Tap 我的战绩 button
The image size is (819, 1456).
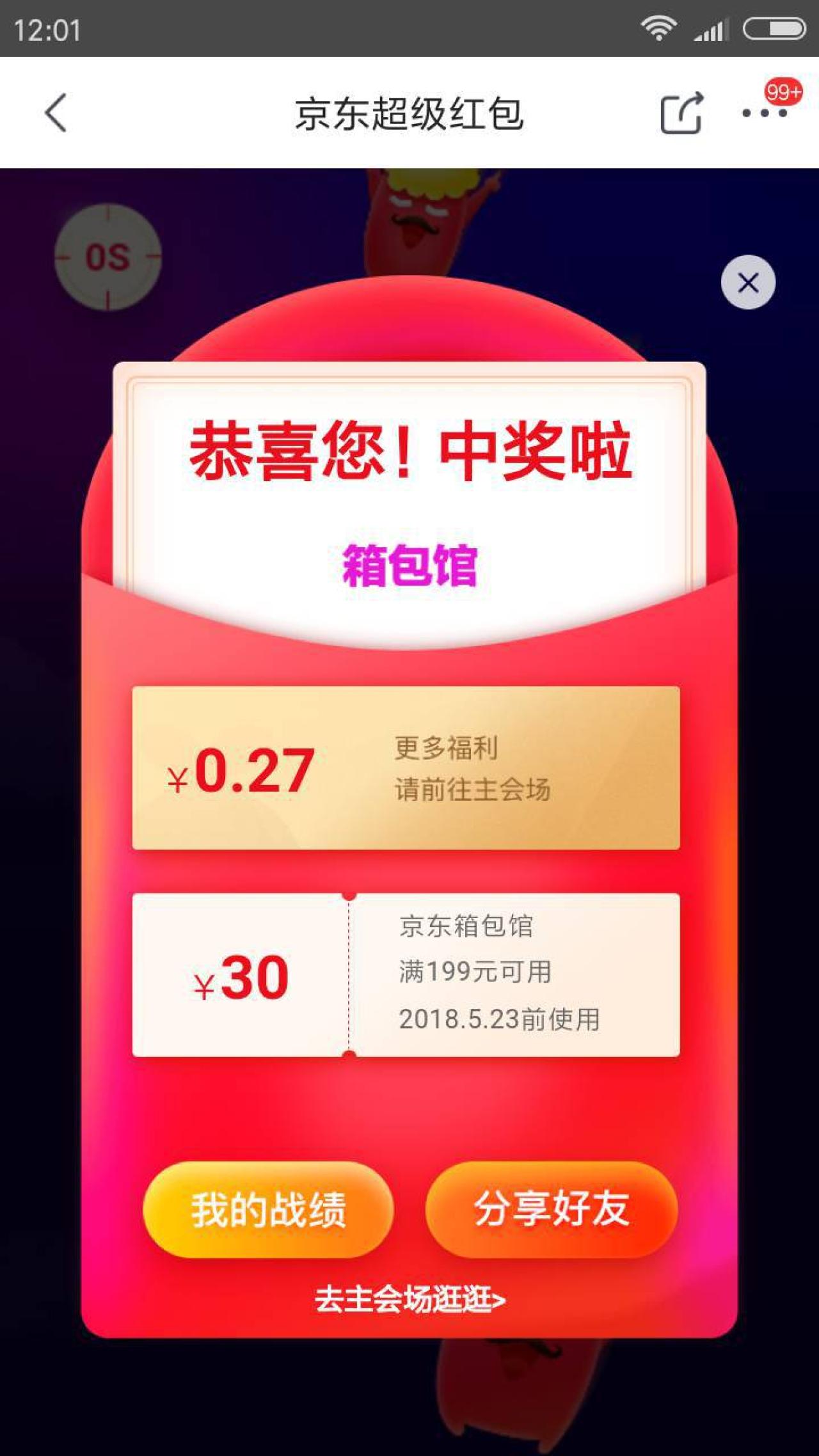click(268, 1209)
